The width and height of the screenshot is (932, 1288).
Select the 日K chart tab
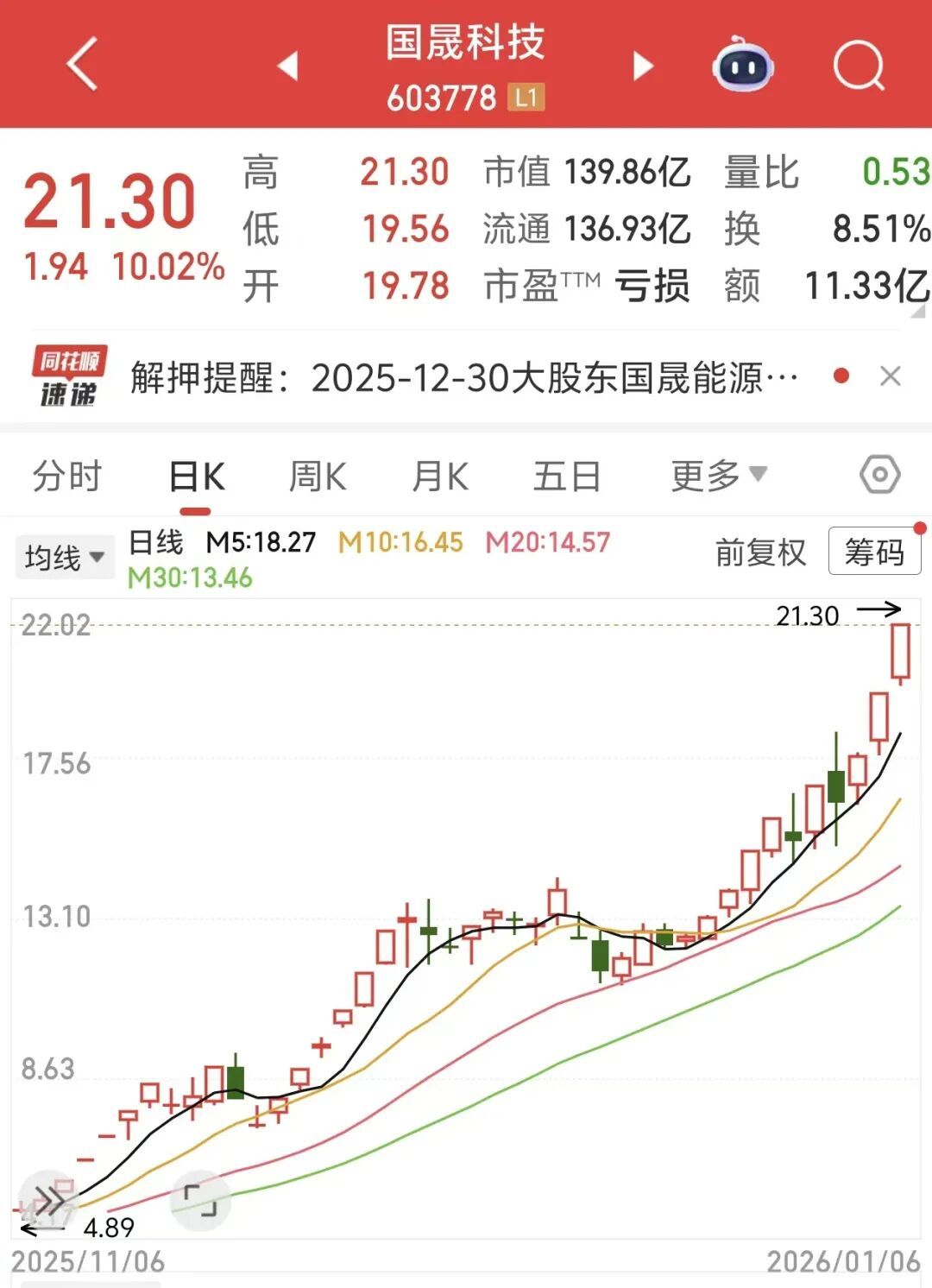[x=197, y=477]
